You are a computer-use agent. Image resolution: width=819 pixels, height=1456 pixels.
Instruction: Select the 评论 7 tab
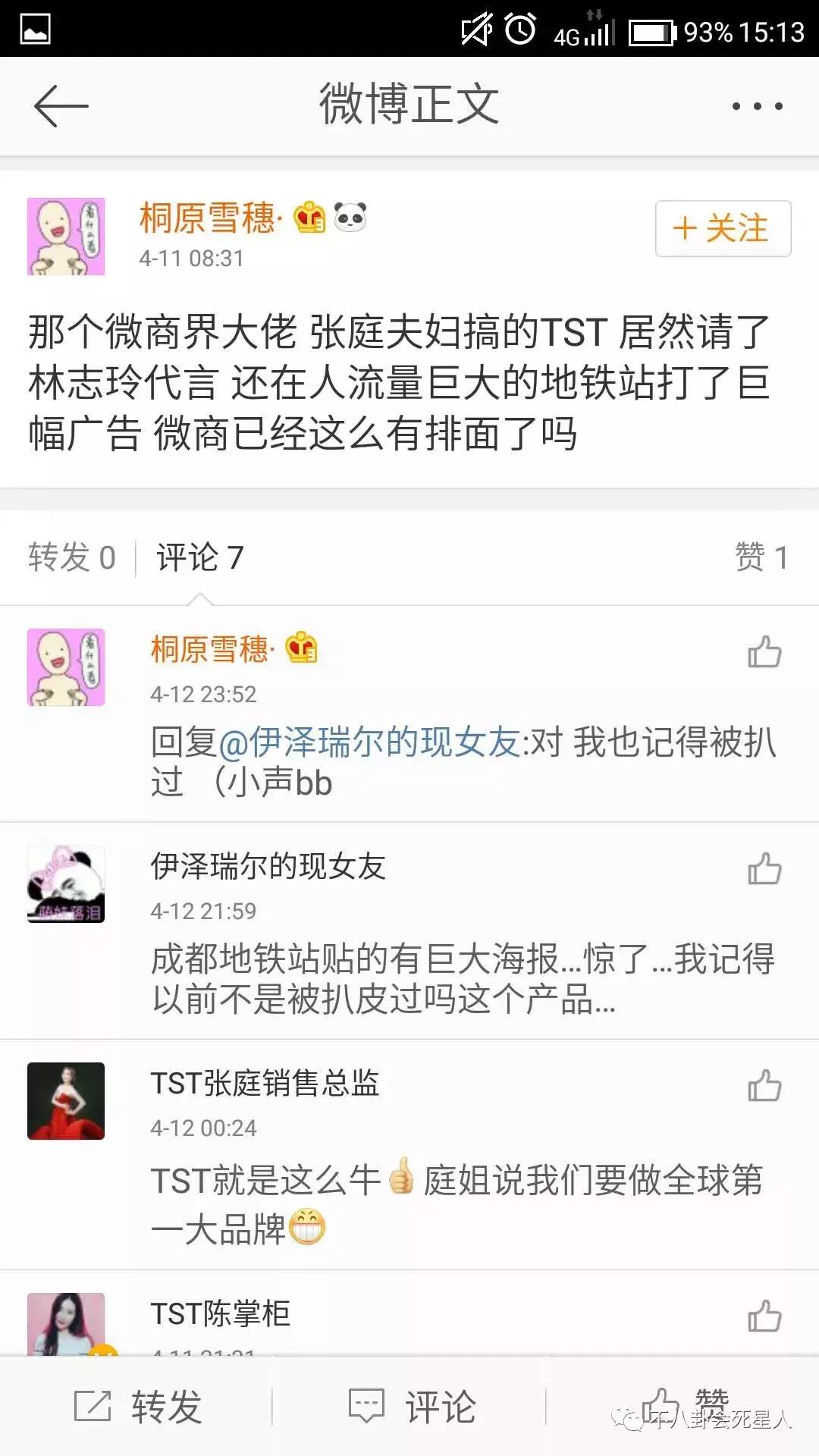click(199, 557)
